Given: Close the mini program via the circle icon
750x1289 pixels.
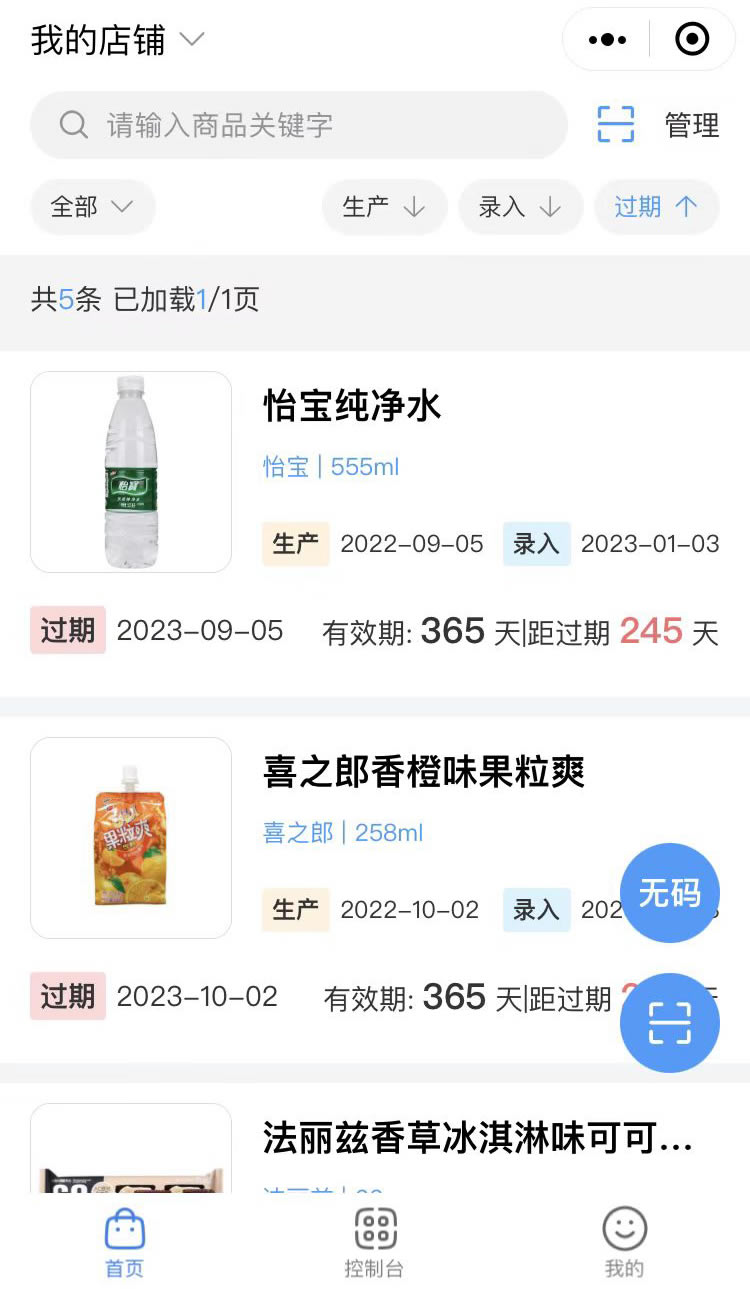Looking at the screenshot, I should coord(692,40).
